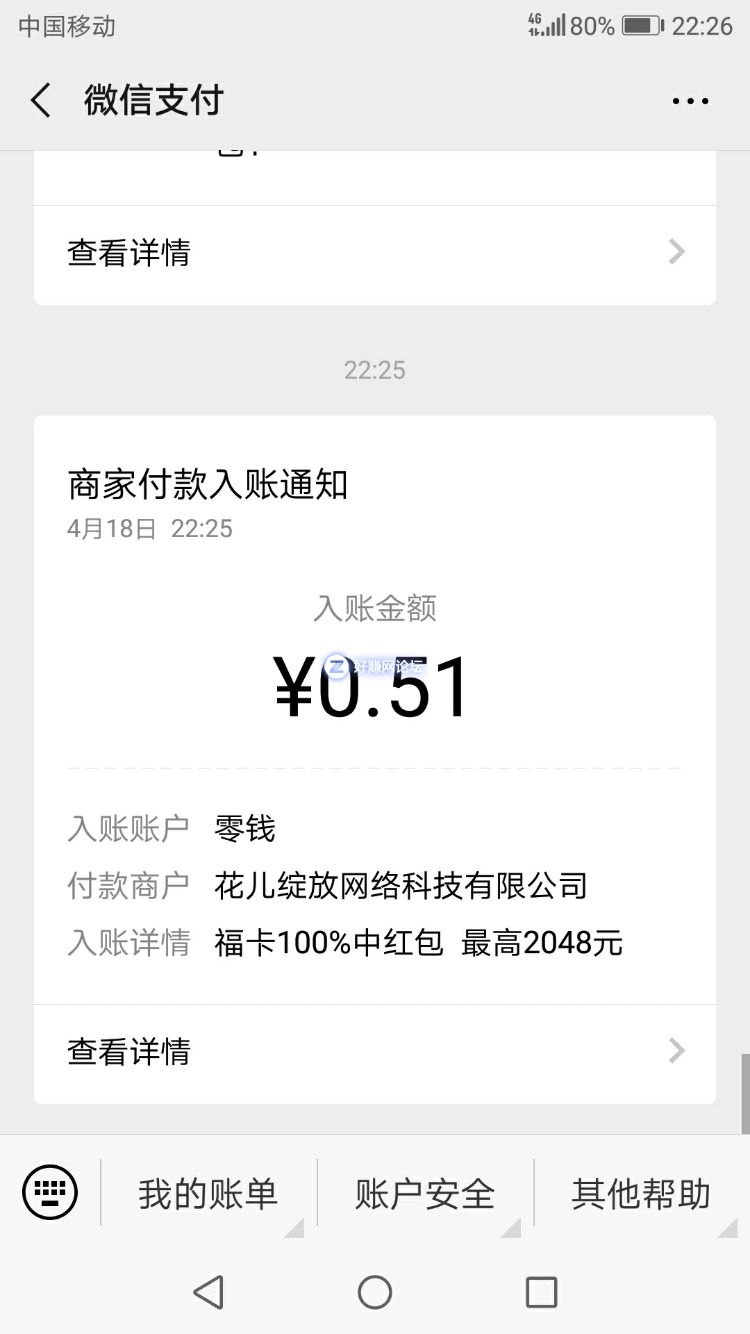Open the 商家付款入账通知 card
Screen dimensions: 750x1334
point(375,709)
